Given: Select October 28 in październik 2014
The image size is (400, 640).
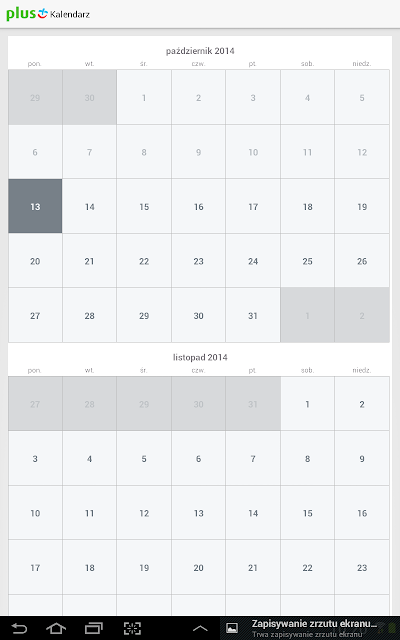Looking at the screenshot, I should 89,315.
